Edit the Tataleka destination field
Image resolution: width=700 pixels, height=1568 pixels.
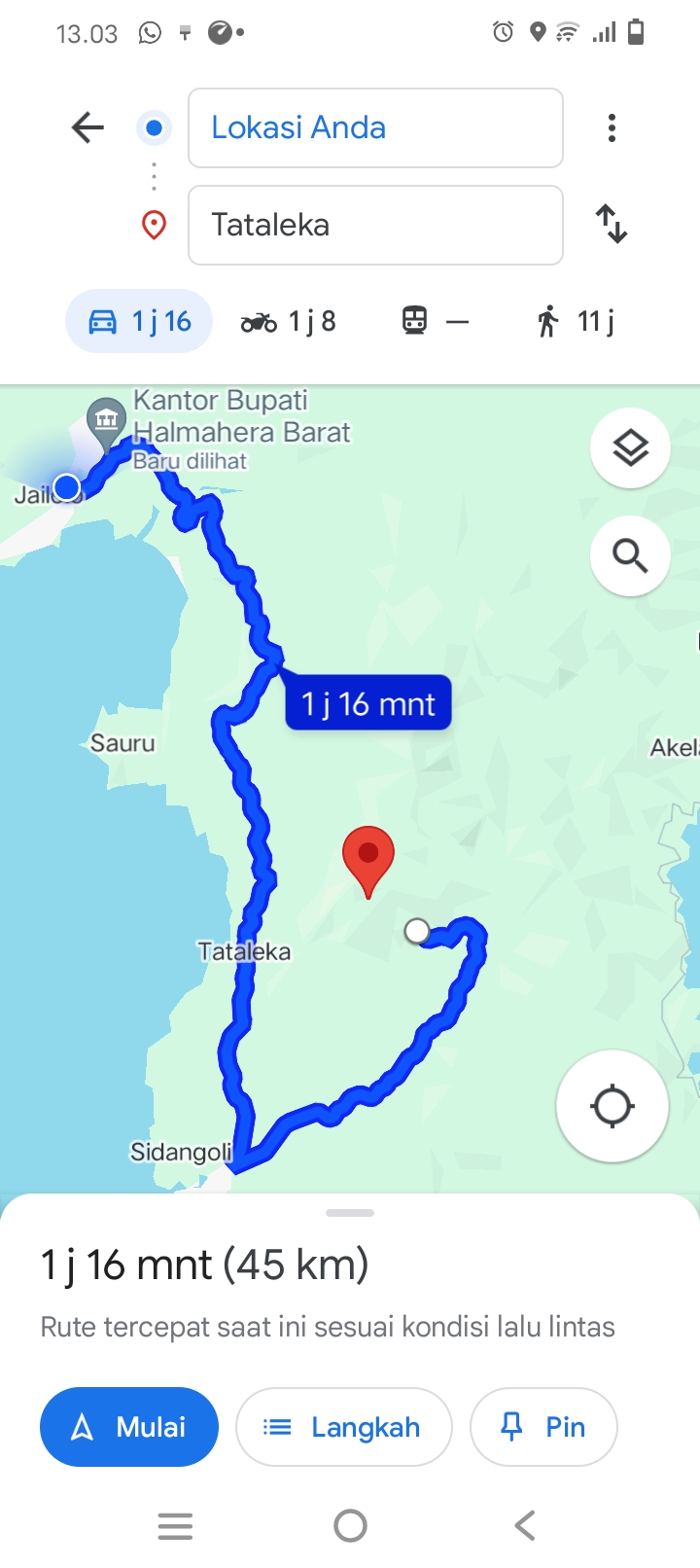point(375,225)
